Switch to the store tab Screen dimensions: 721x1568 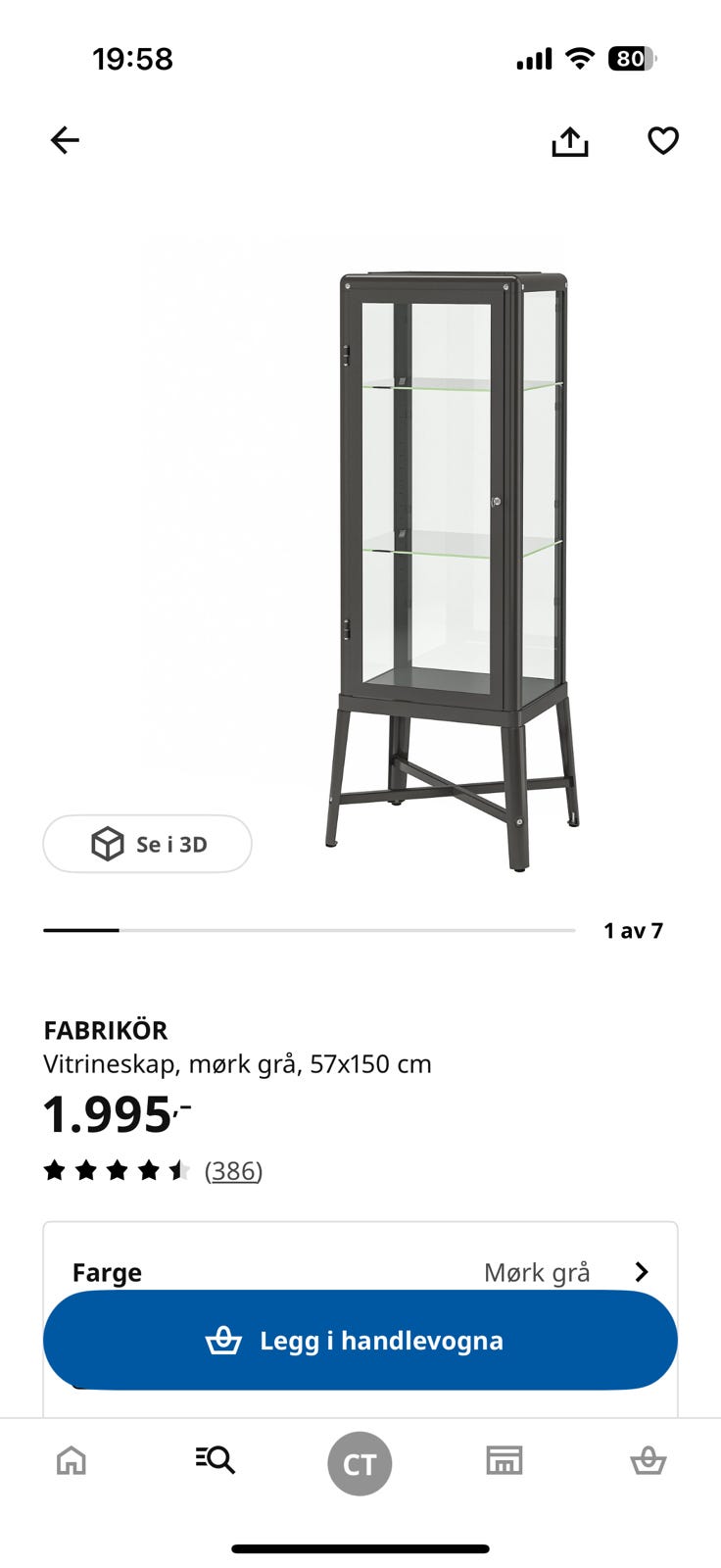click(x=505, y=1461)
